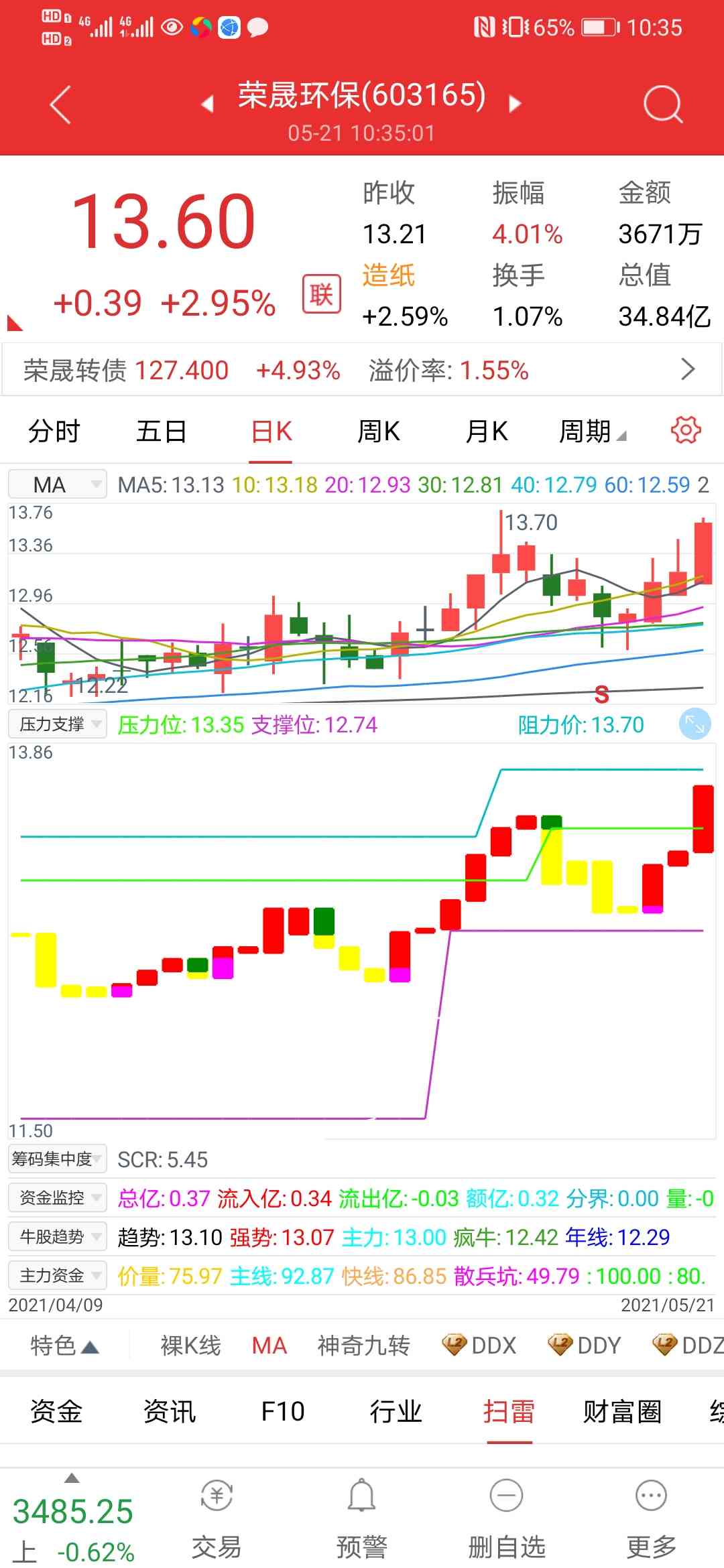Expand the indicator chart to fullscreen

click(694, 724)
